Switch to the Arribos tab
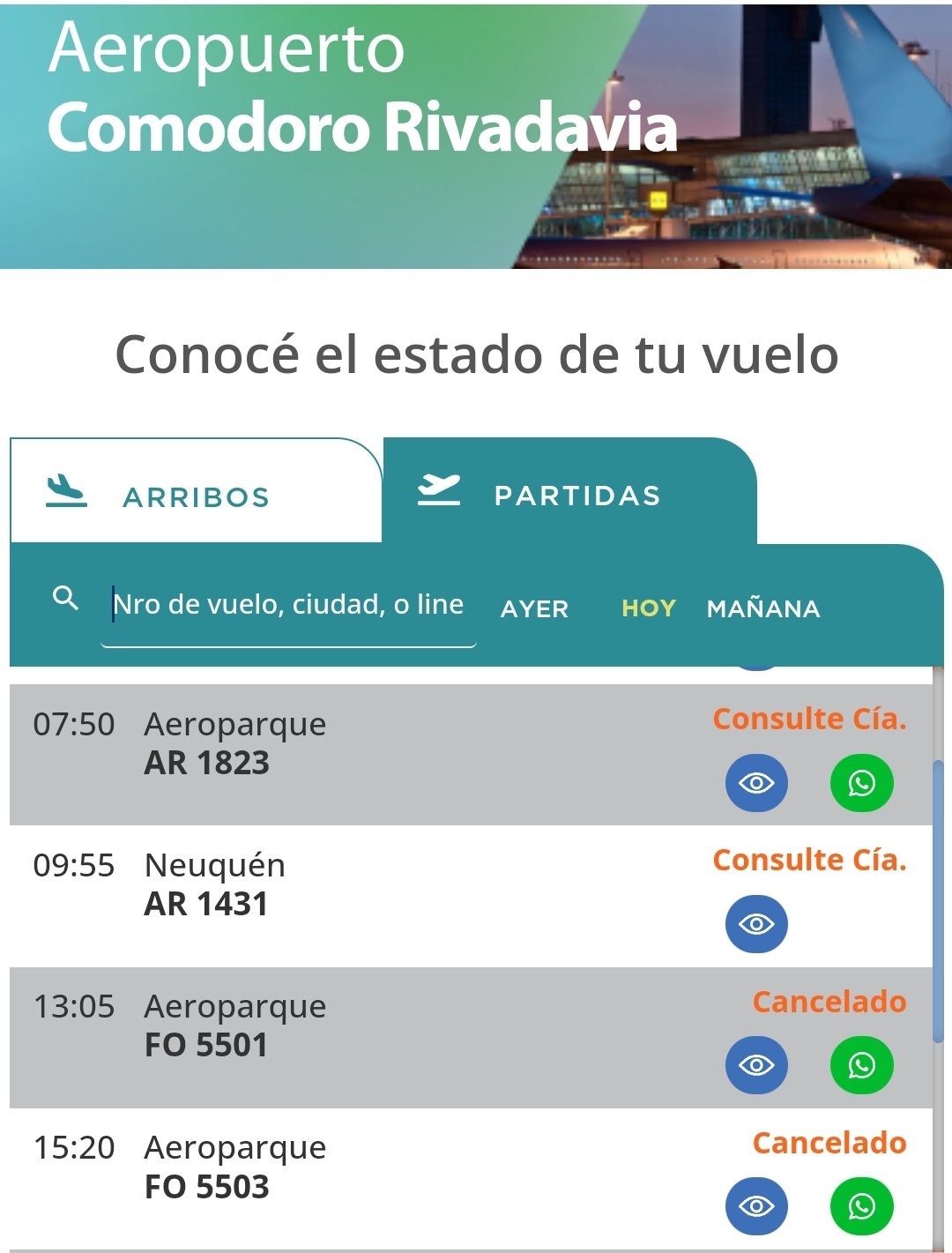The image size is (952, 1253). 196,493
